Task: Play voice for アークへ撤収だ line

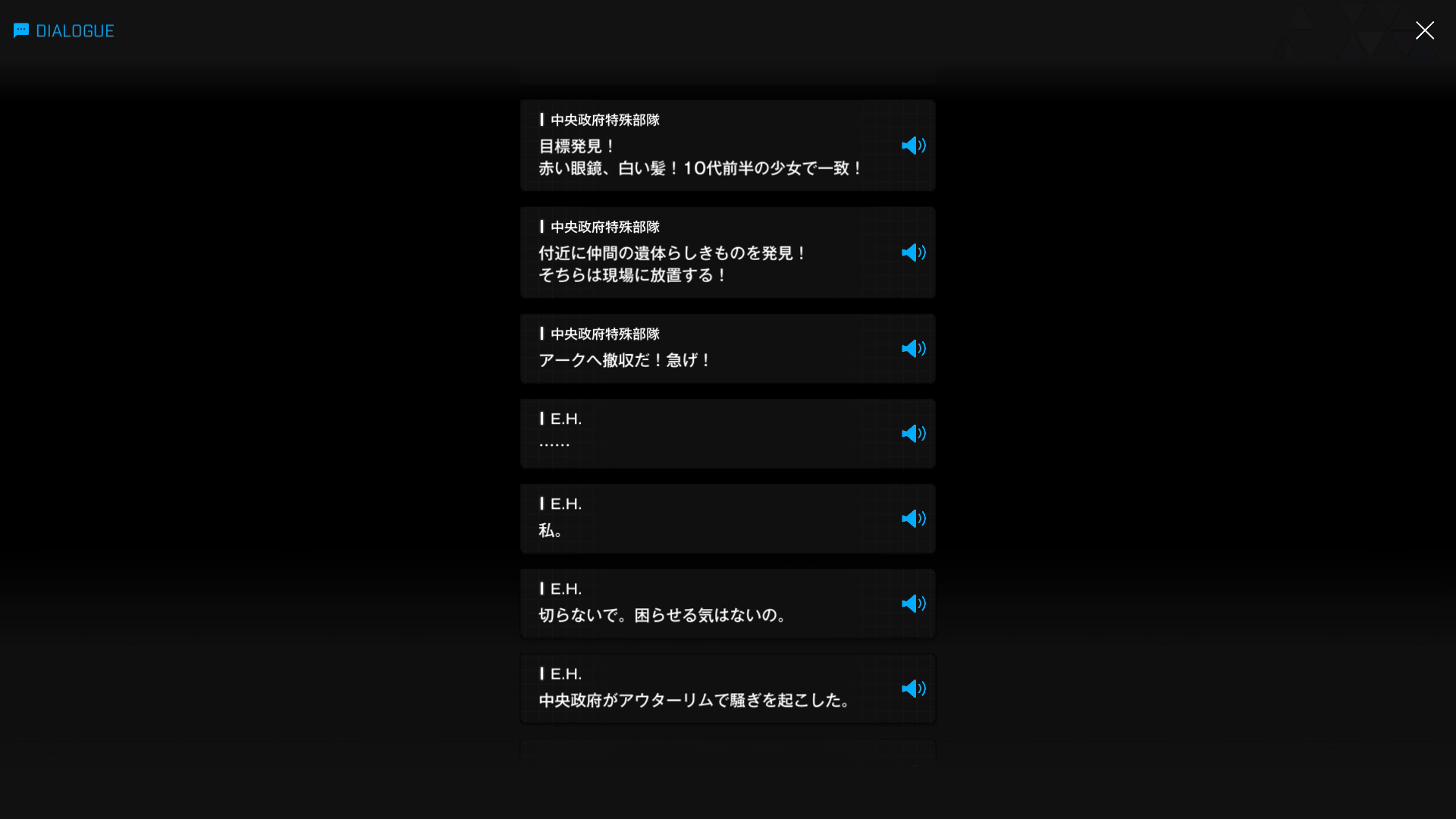Action: pos(913,349)
